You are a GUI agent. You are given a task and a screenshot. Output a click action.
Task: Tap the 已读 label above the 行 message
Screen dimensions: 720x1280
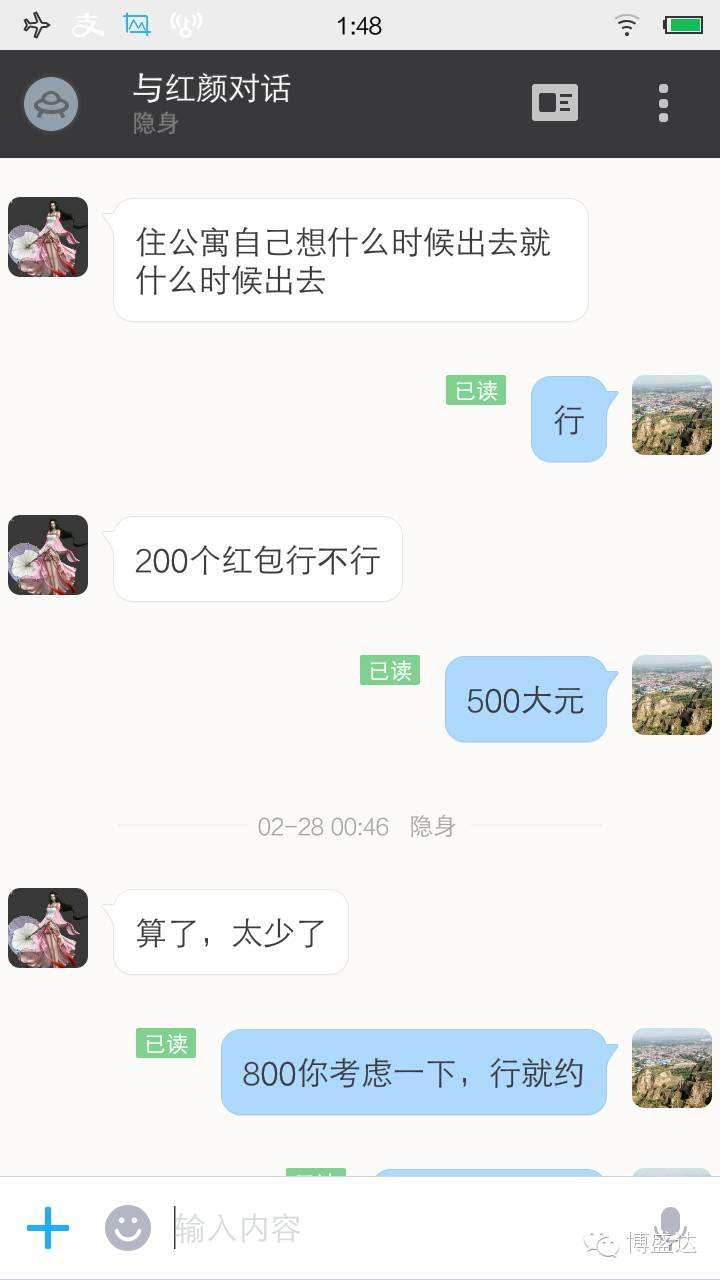pos(475,391)
